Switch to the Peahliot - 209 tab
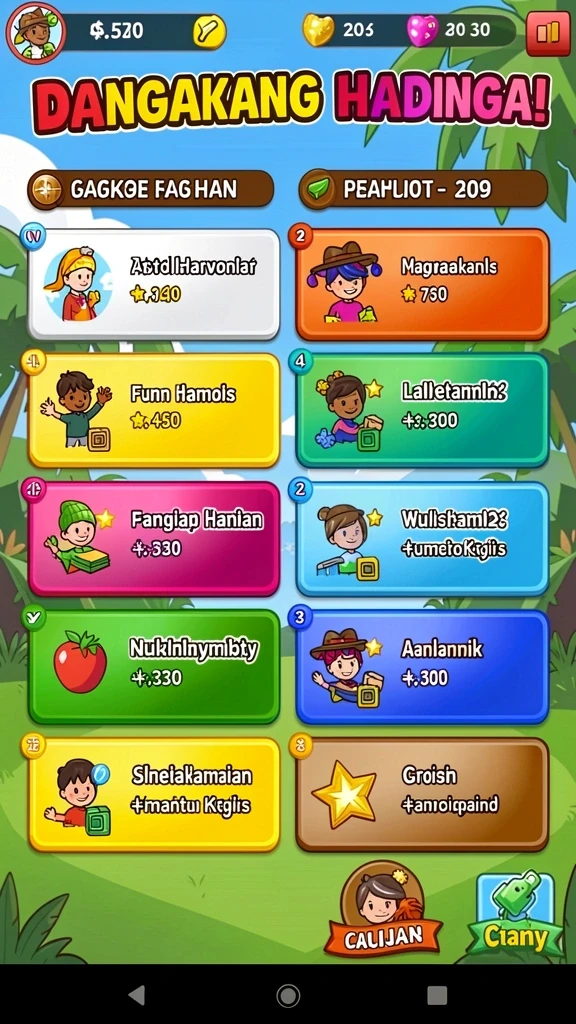This screenshot has width=576, height=1024. coord(423,189)
